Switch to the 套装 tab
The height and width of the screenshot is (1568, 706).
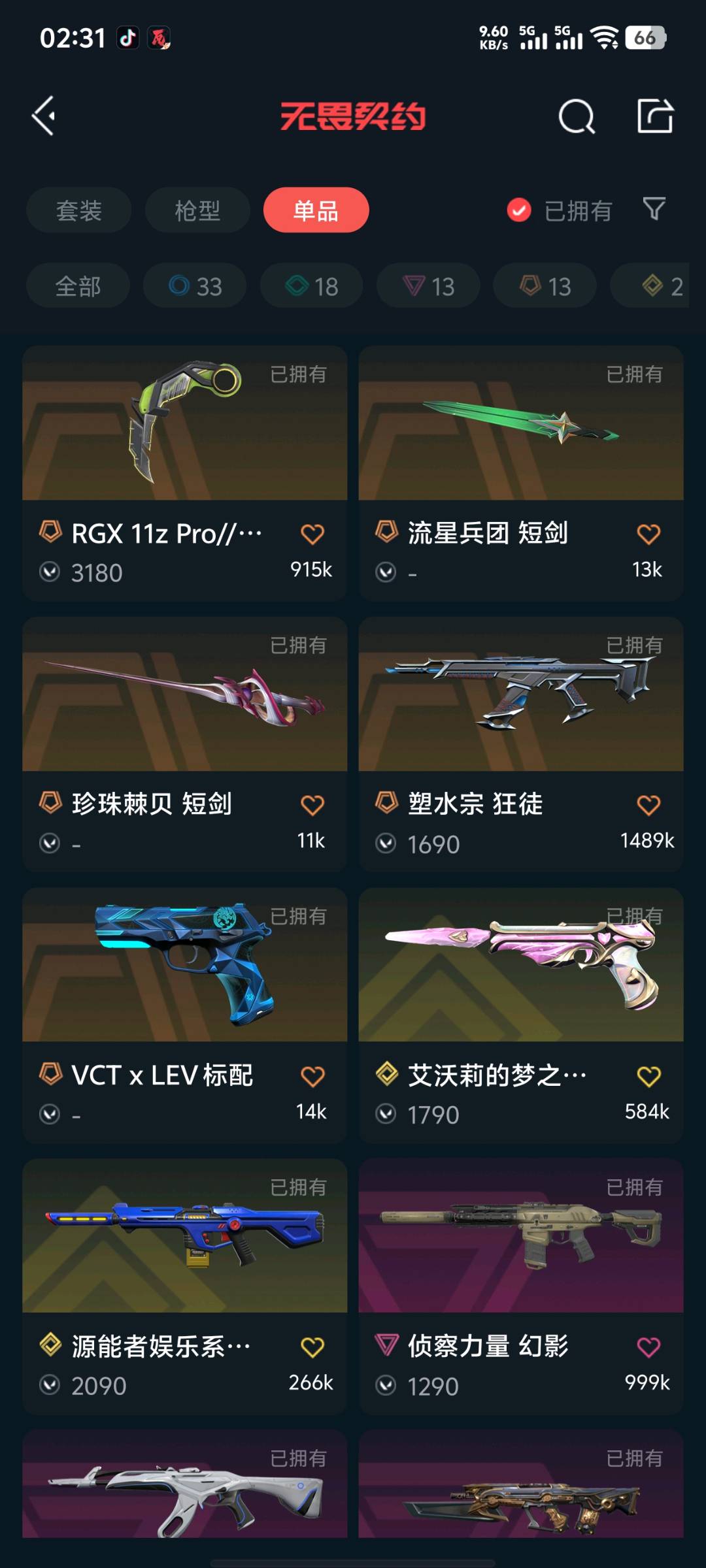[79, 210]
